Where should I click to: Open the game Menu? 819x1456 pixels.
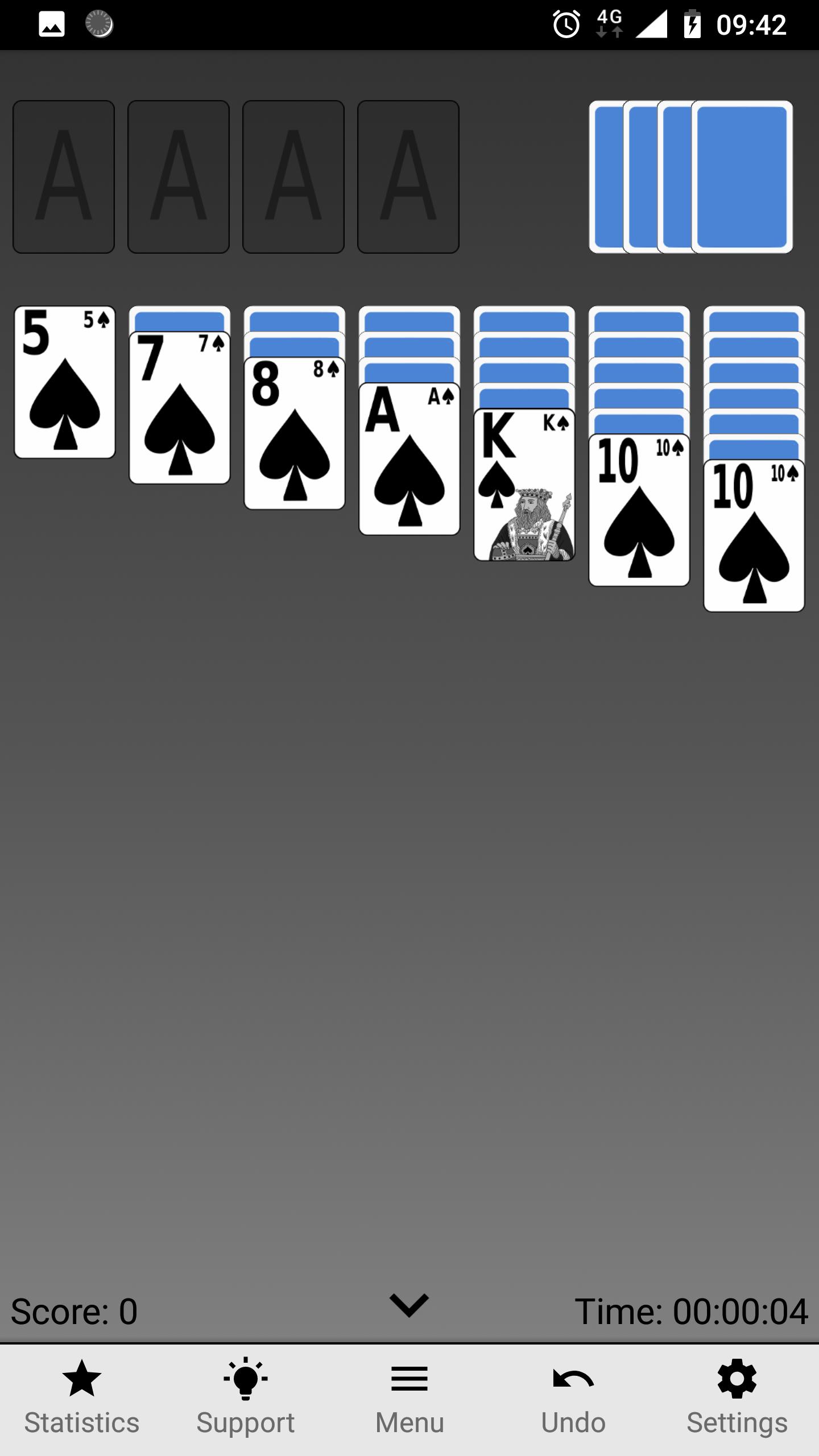[x=409, y=1400]
